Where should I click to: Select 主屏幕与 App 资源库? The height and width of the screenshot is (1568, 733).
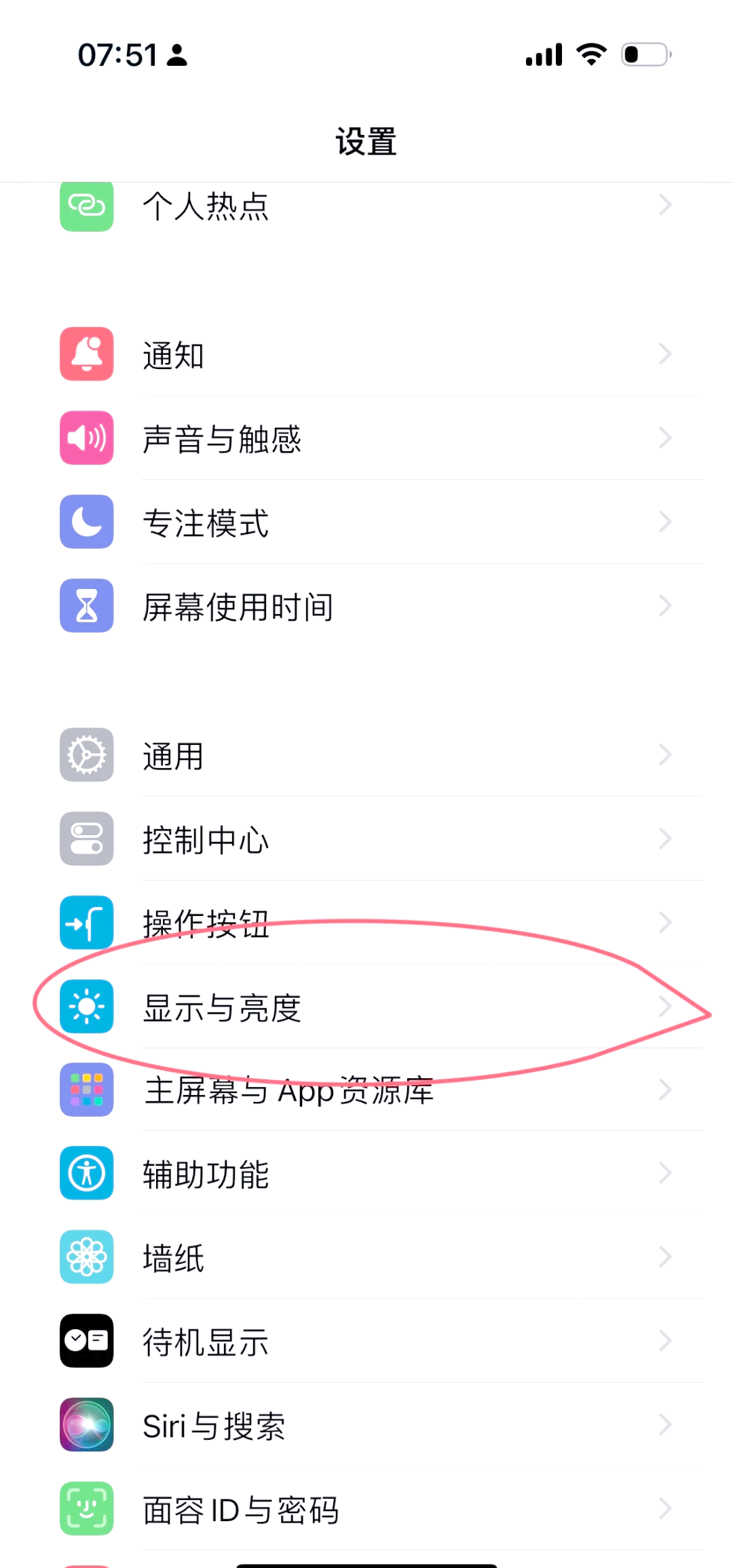[x=366, y=1090]
